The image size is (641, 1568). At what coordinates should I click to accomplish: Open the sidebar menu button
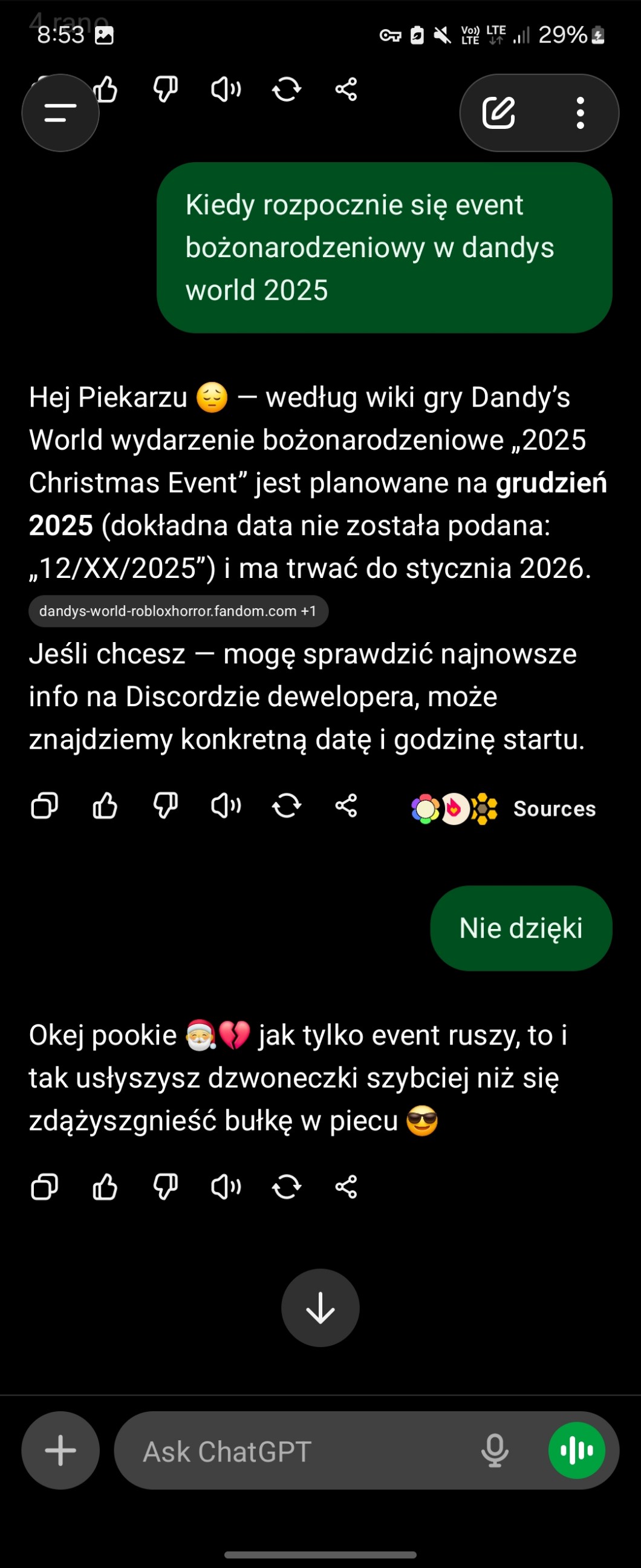60,113
